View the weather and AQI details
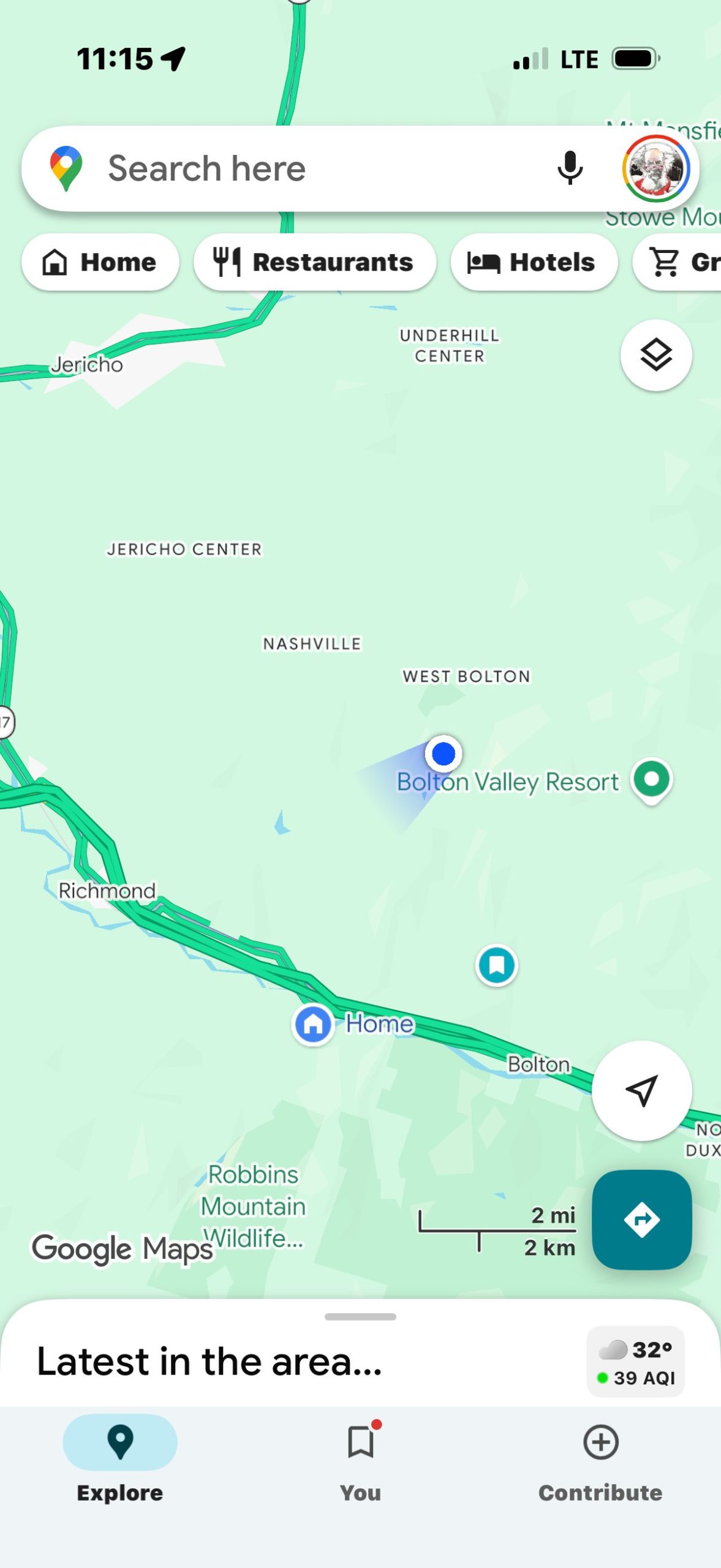721x1568 pixels. [x=635, y=1362]
